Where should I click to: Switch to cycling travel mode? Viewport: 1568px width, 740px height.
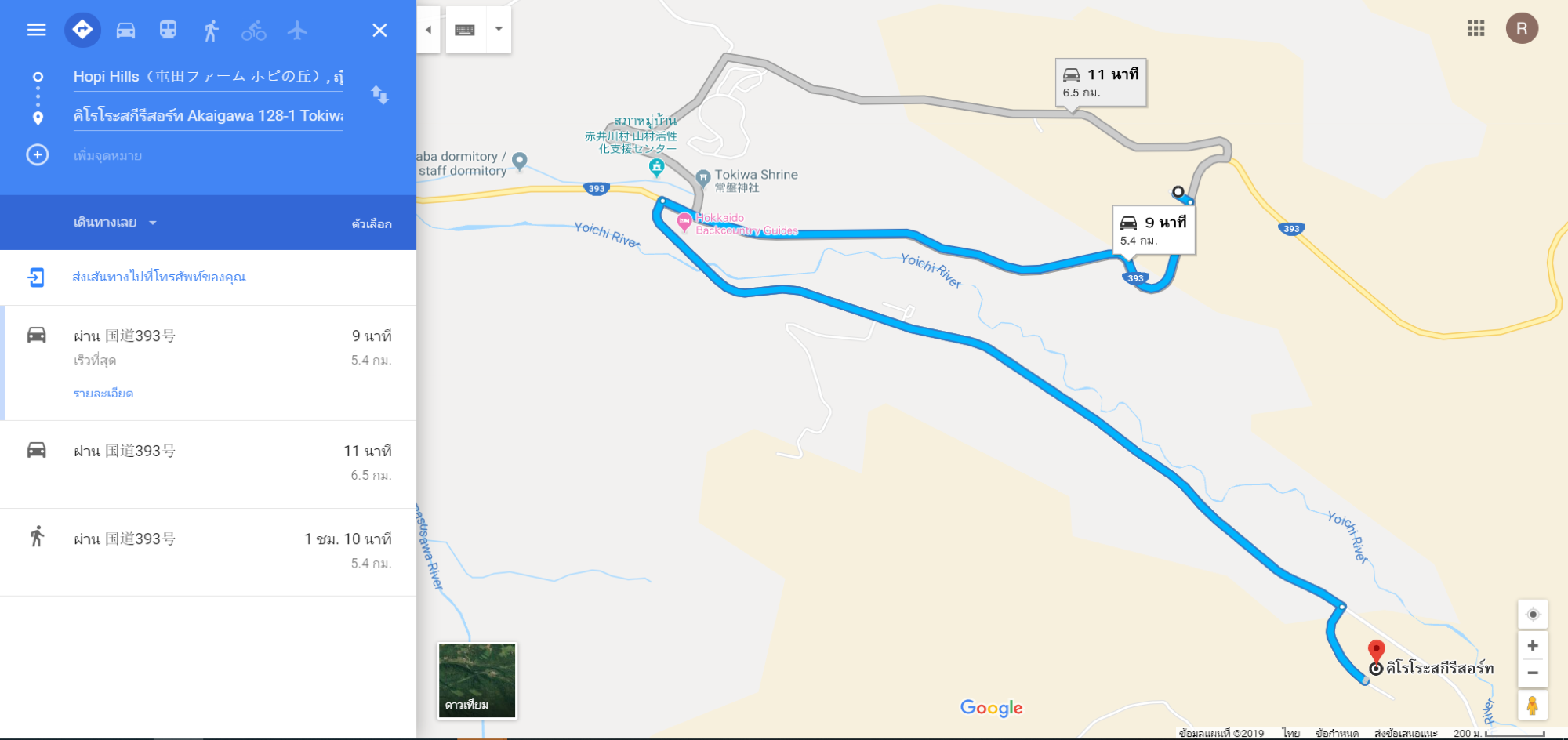(253, 31)
